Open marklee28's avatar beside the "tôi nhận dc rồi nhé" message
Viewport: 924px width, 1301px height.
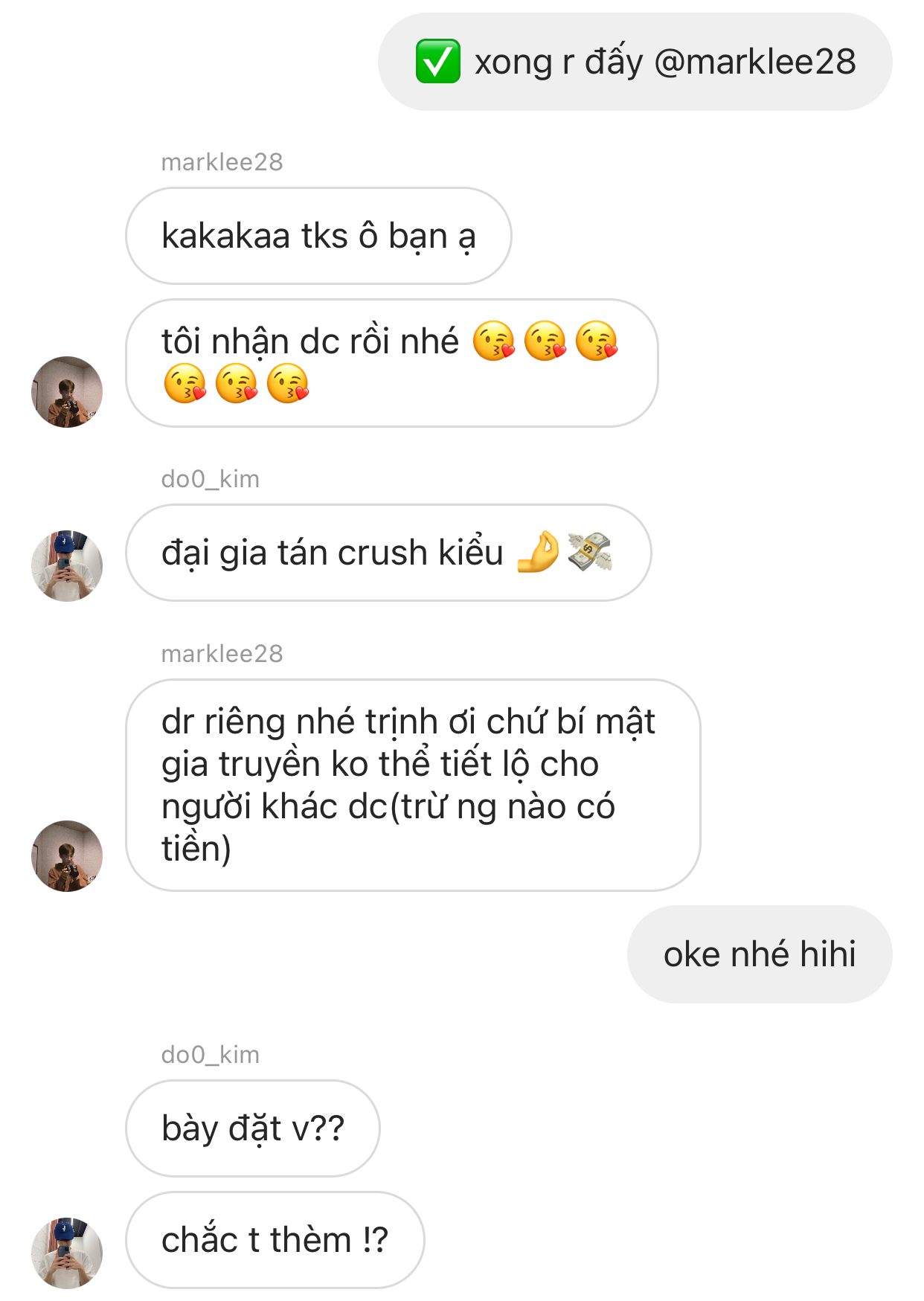67,391
